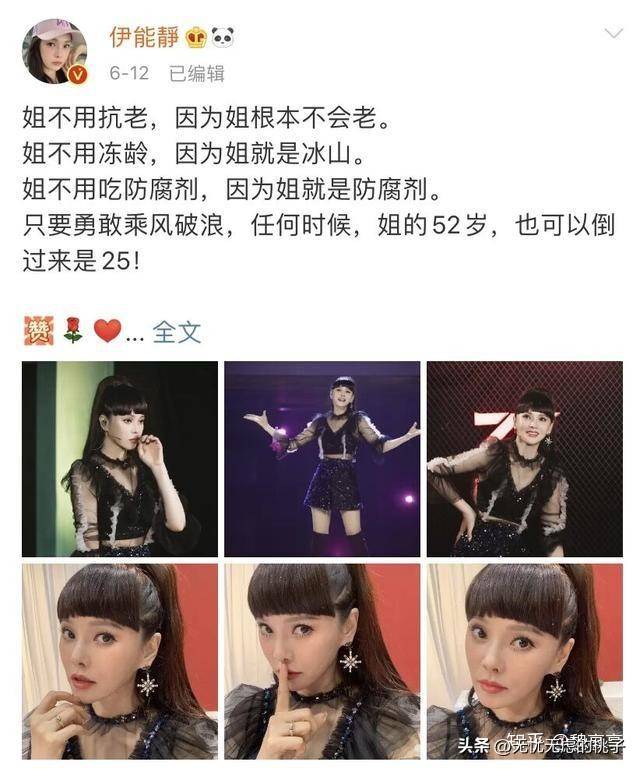
Task: Open the last selfie in the grid
Action: point(524,661)
